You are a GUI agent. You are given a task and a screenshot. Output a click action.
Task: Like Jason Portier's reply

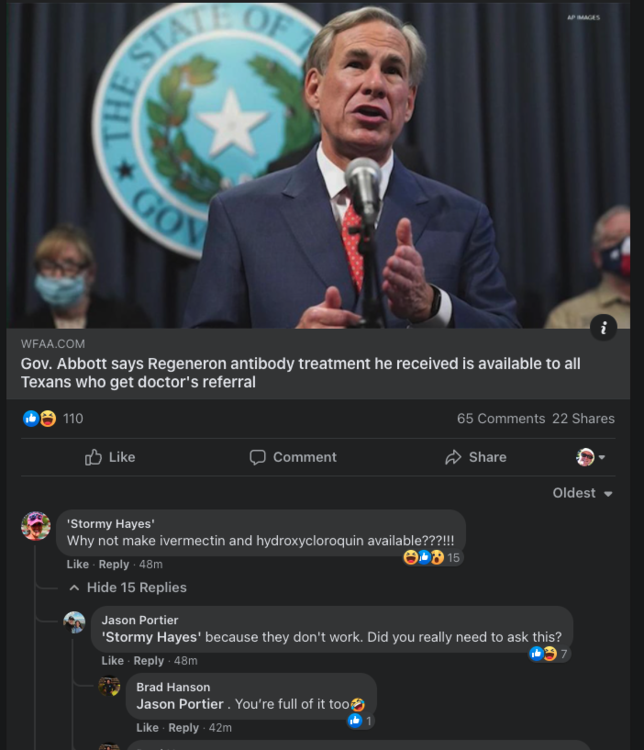112,661
